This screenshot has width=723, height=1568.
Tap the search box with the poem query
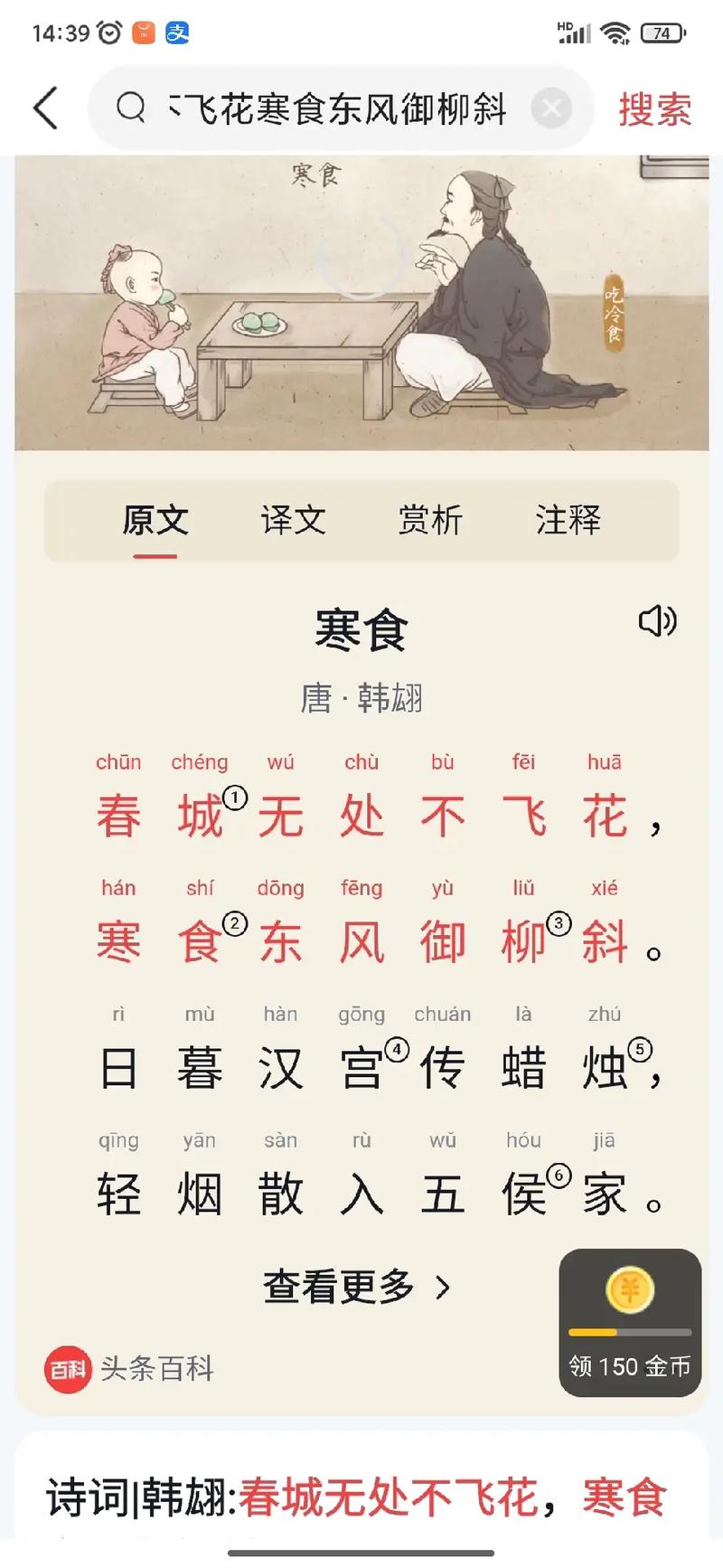[x=334, y=109]
